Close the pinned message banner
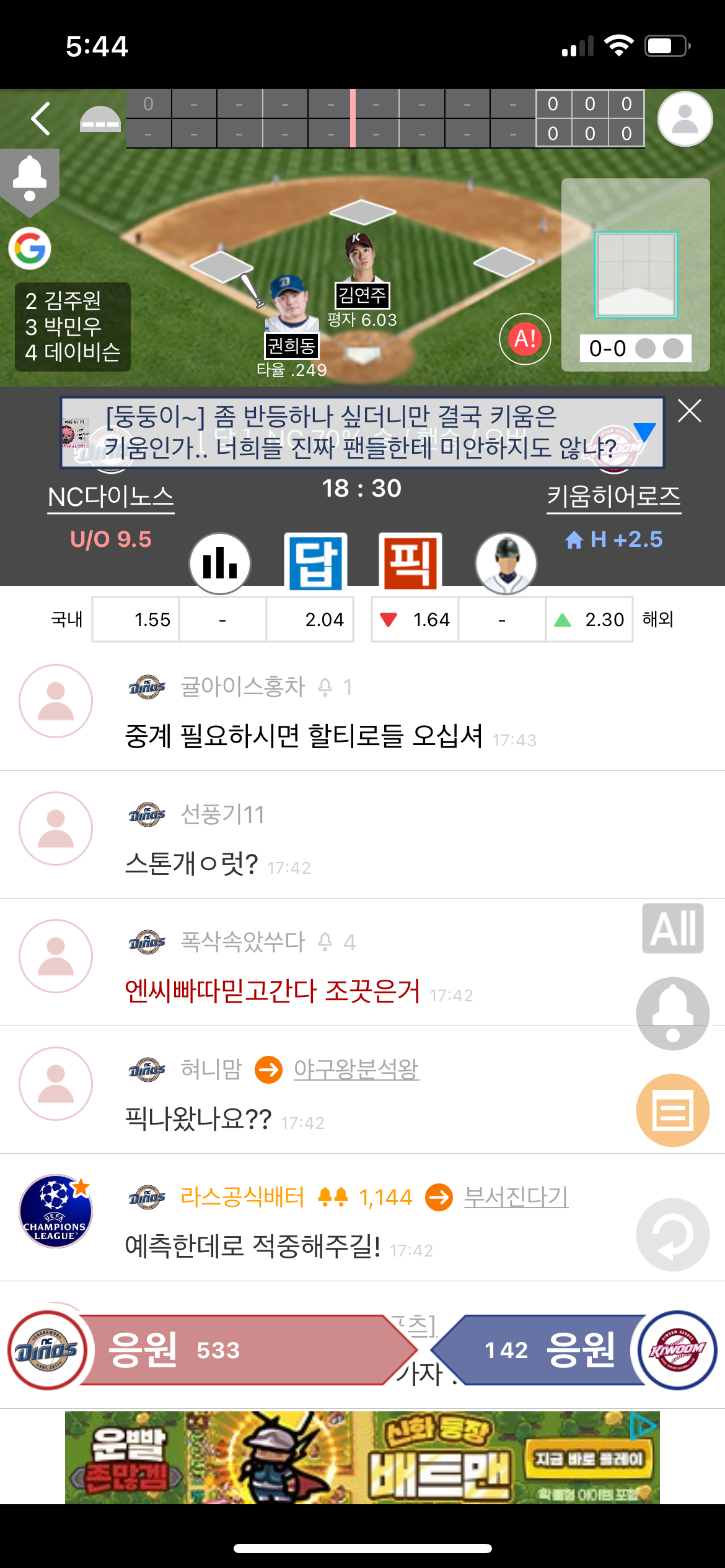The height and width of the screenshot is (1568, 725). click(689, 411)
